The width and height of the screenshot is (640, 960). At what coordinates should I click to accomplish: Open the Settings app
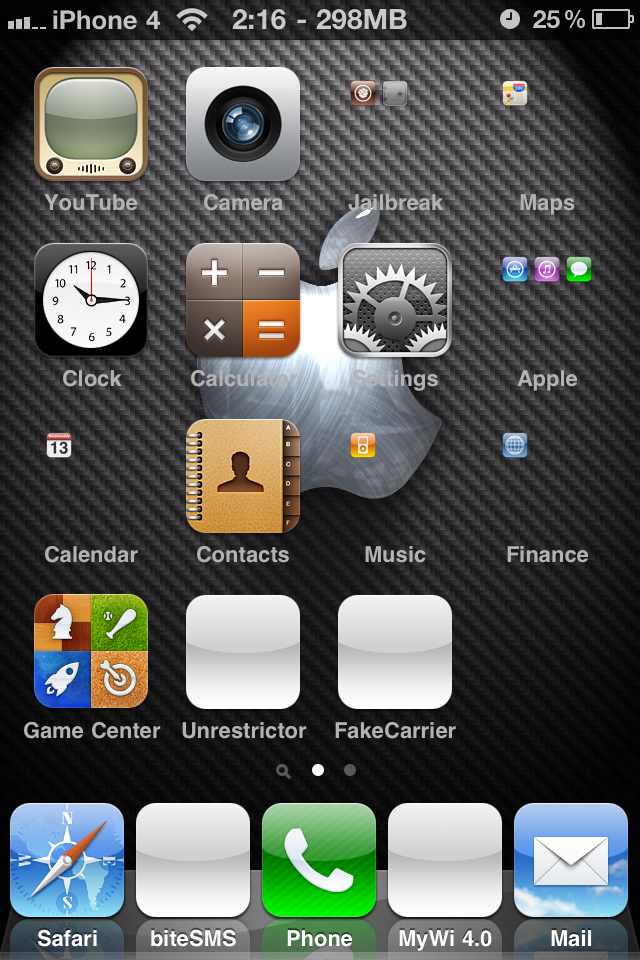click(395, 300)
